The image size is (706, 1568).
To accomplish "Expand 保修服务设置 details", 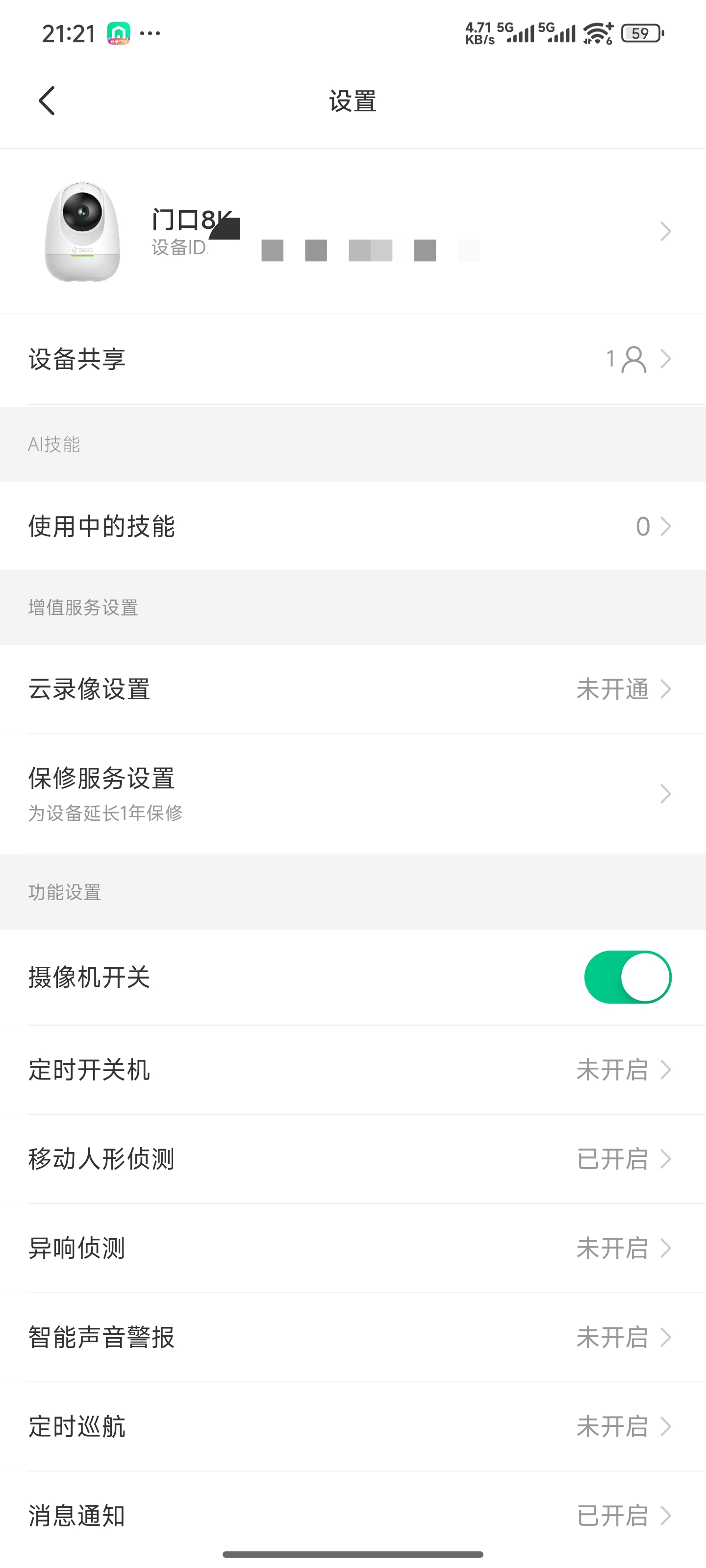I will 666,793.
